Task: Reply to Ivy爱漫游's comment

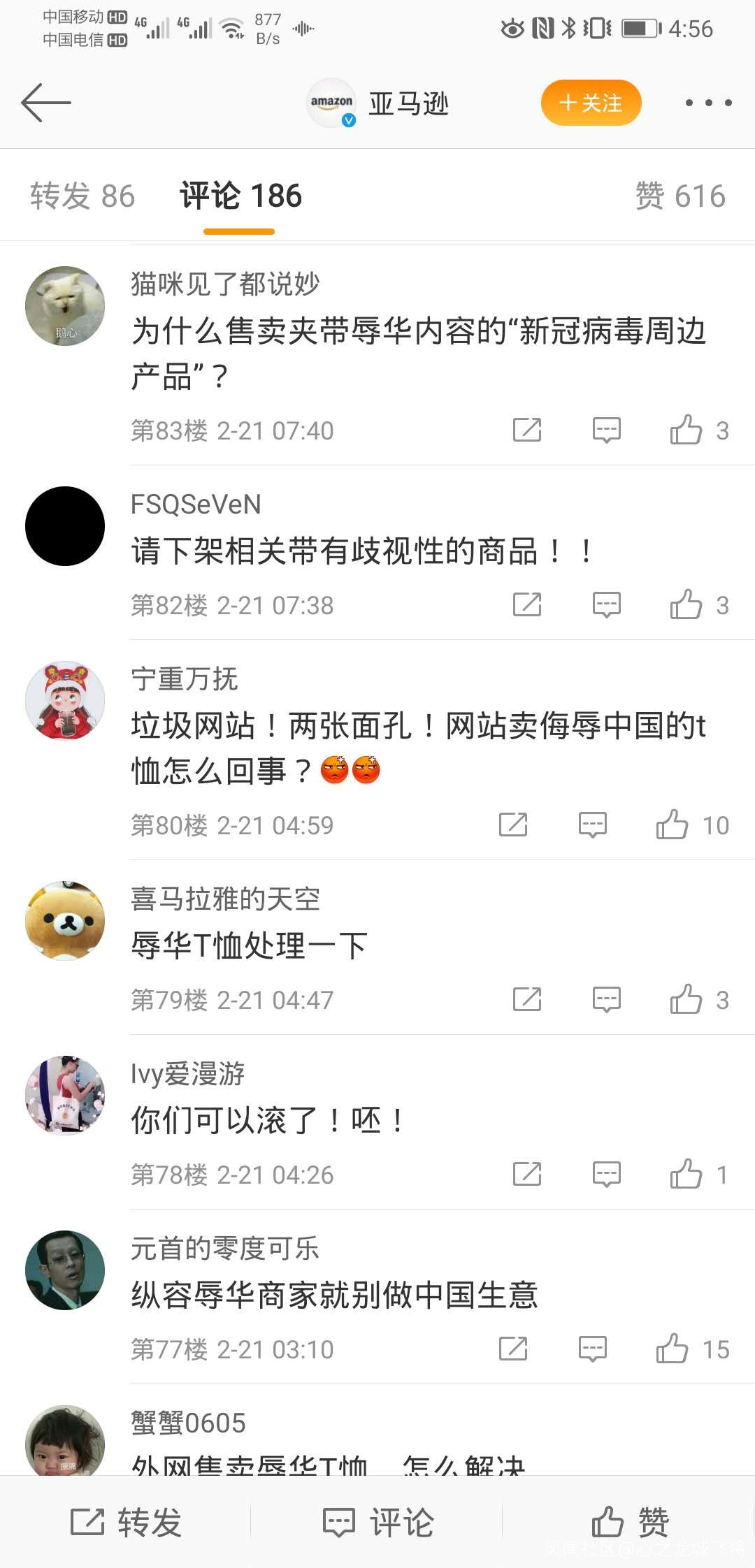Action: click(x=606, y=1175)
